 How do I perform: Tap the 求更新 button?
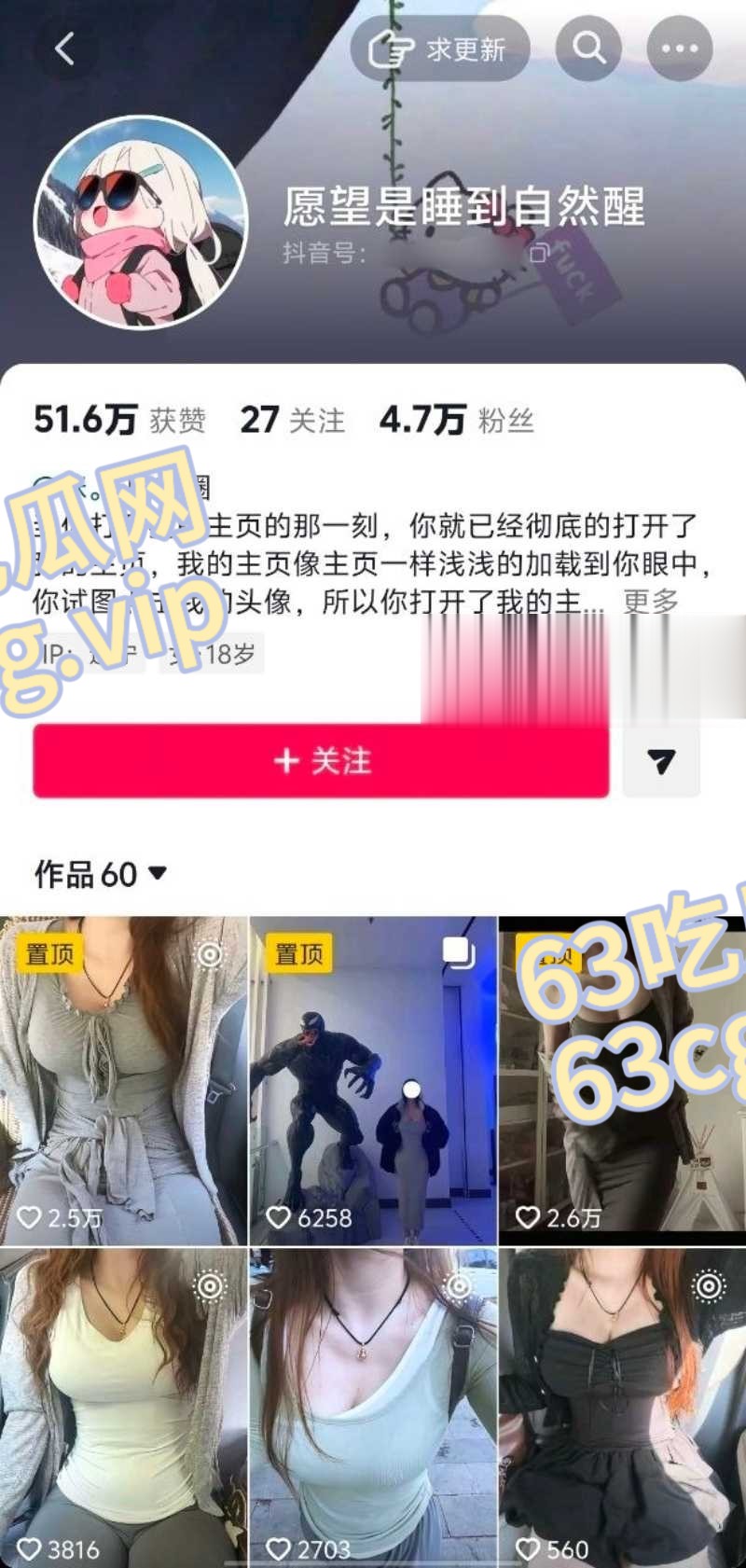tap(440, 49)
